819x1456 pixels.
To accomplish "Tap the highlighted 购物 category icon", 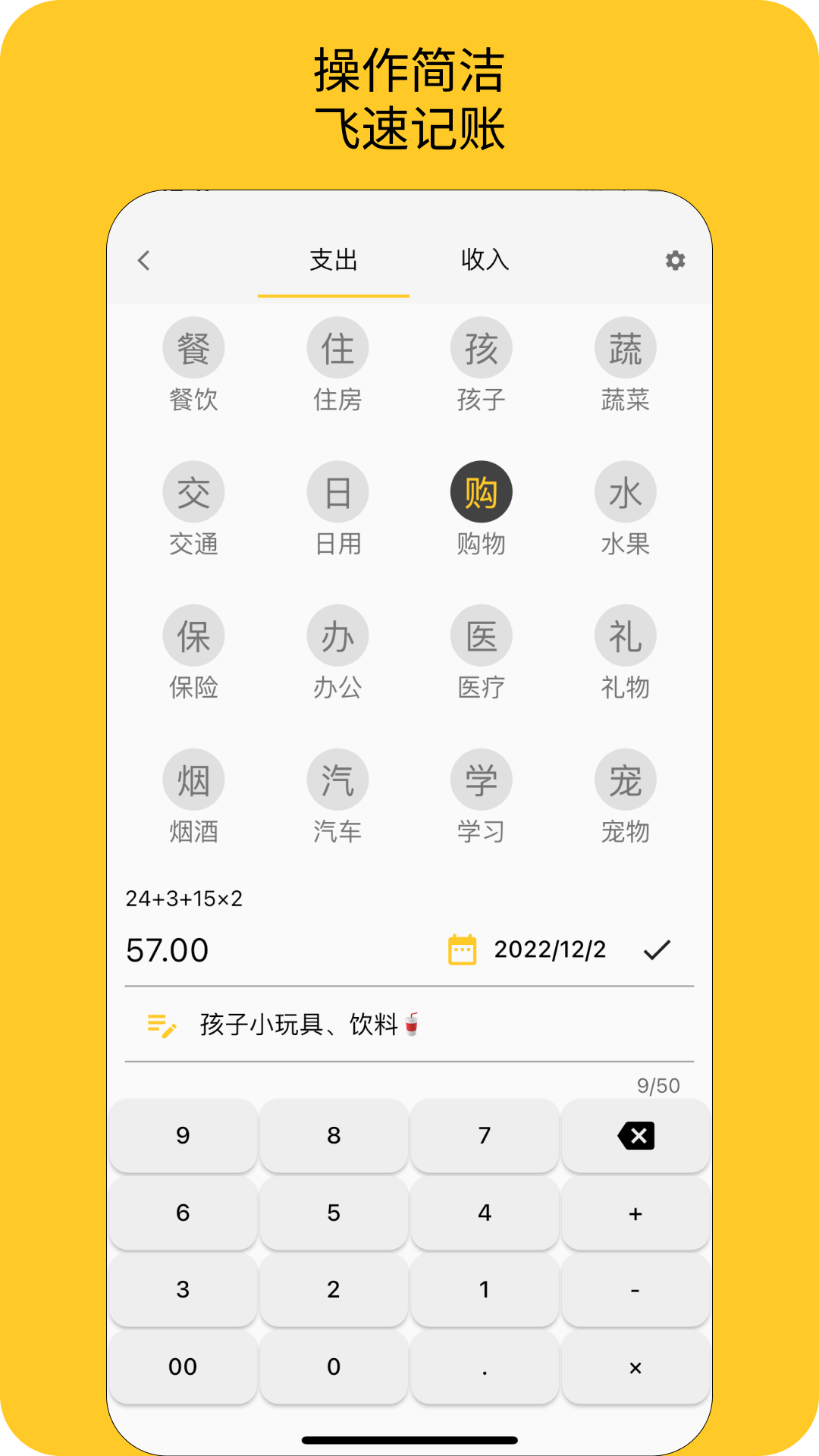I will click(482, 491).
